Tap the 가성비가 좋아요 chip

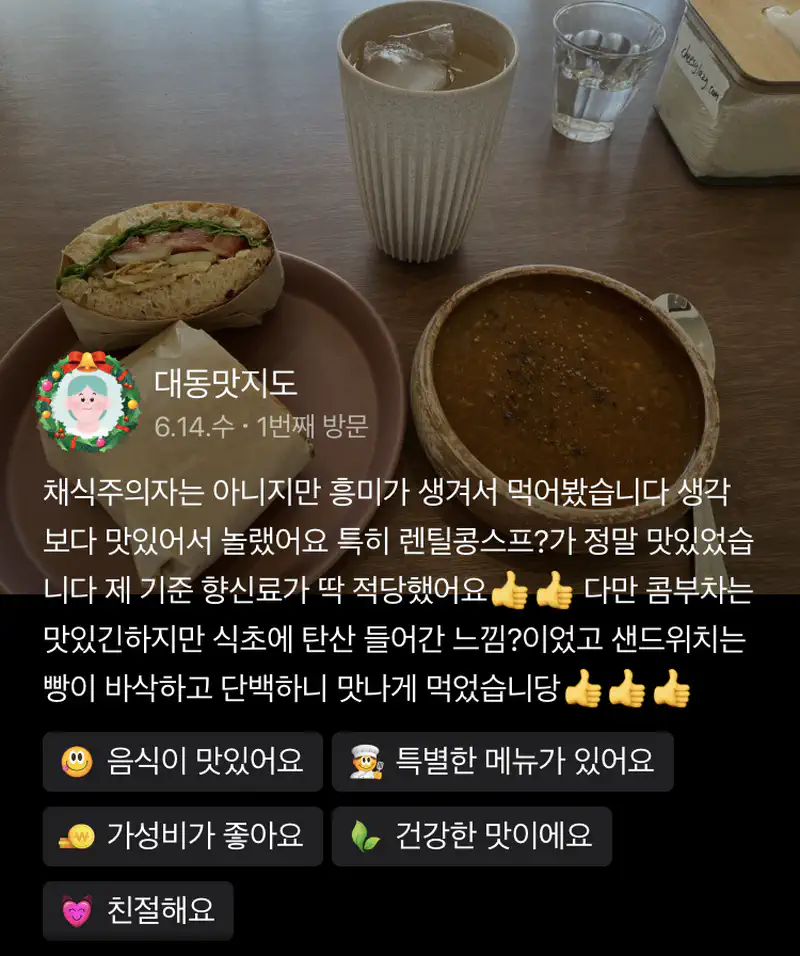(x=182, y=836)
